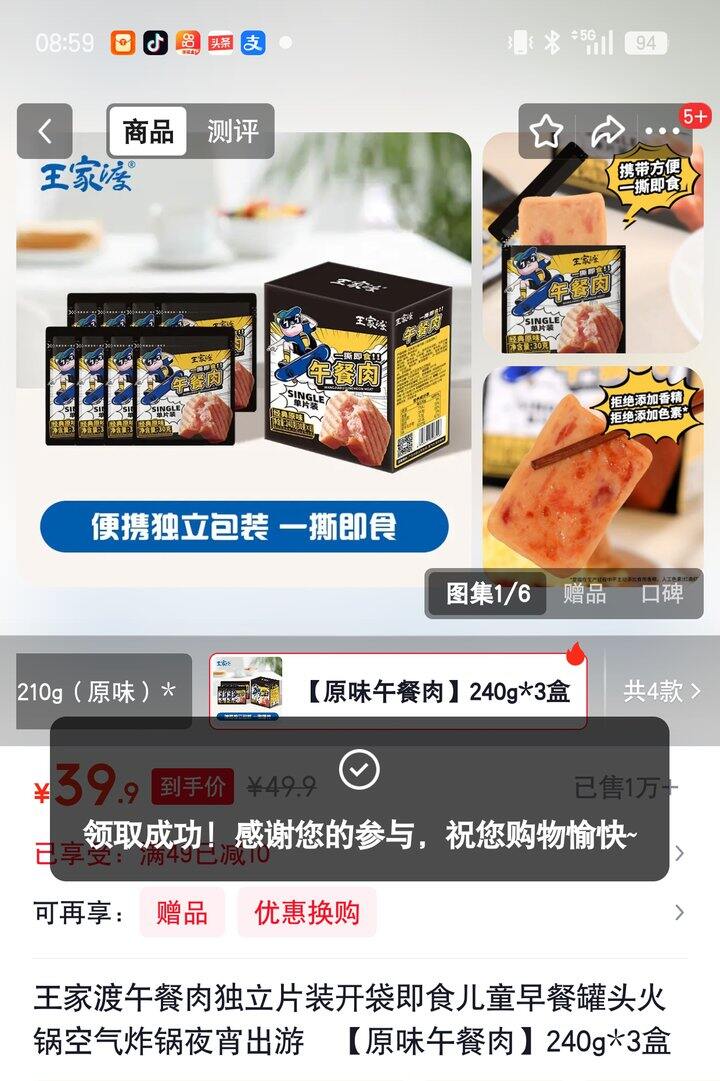Favorite this product with the star
The image size is (720, 1081).
tap(546, 131)
